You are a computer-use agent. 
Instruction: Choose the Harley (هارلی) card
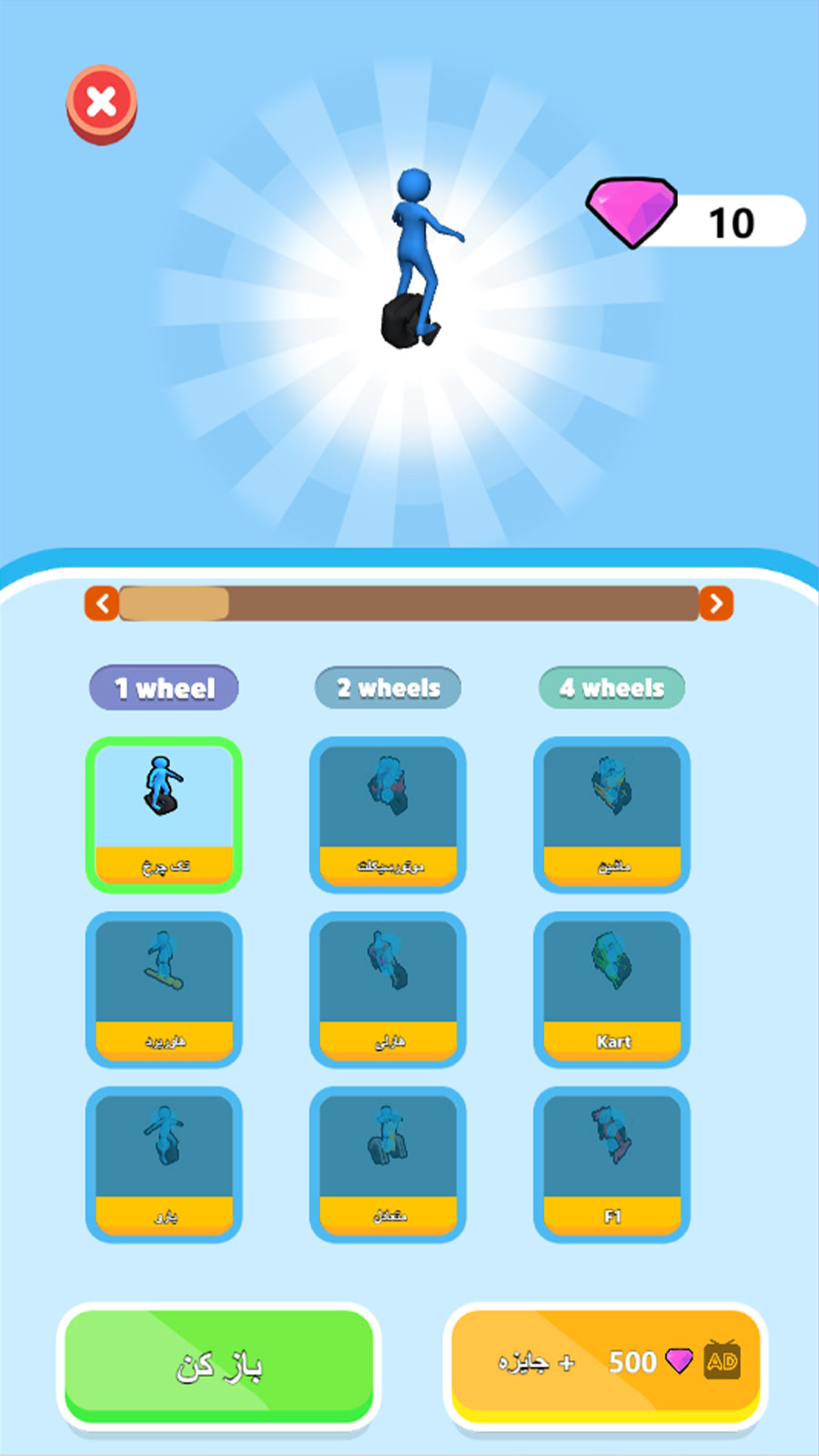[x=388, y=989]
